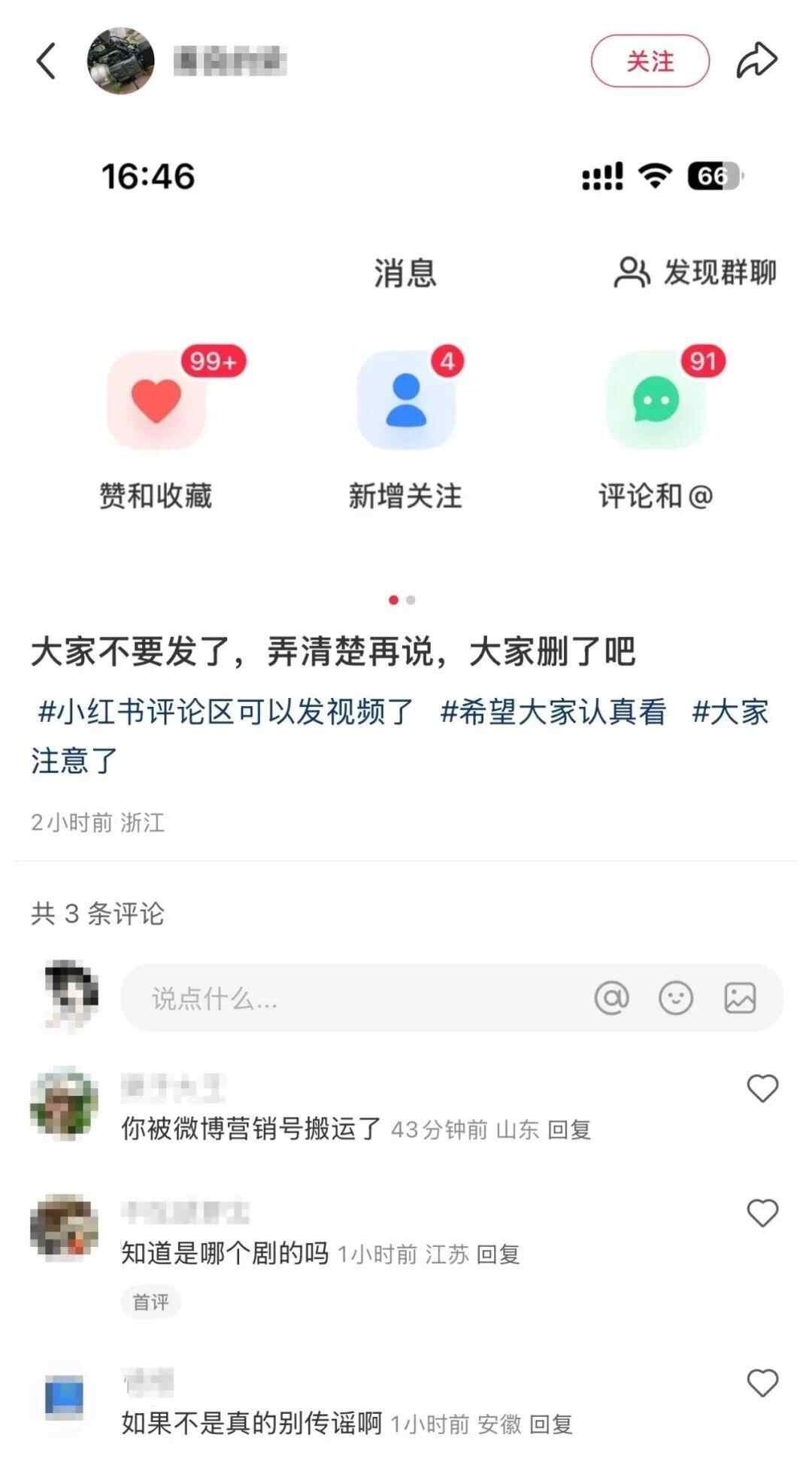Follow the author with the 关注 button
The height and width of the screenshot is (1462, 812).
(650, 61)
